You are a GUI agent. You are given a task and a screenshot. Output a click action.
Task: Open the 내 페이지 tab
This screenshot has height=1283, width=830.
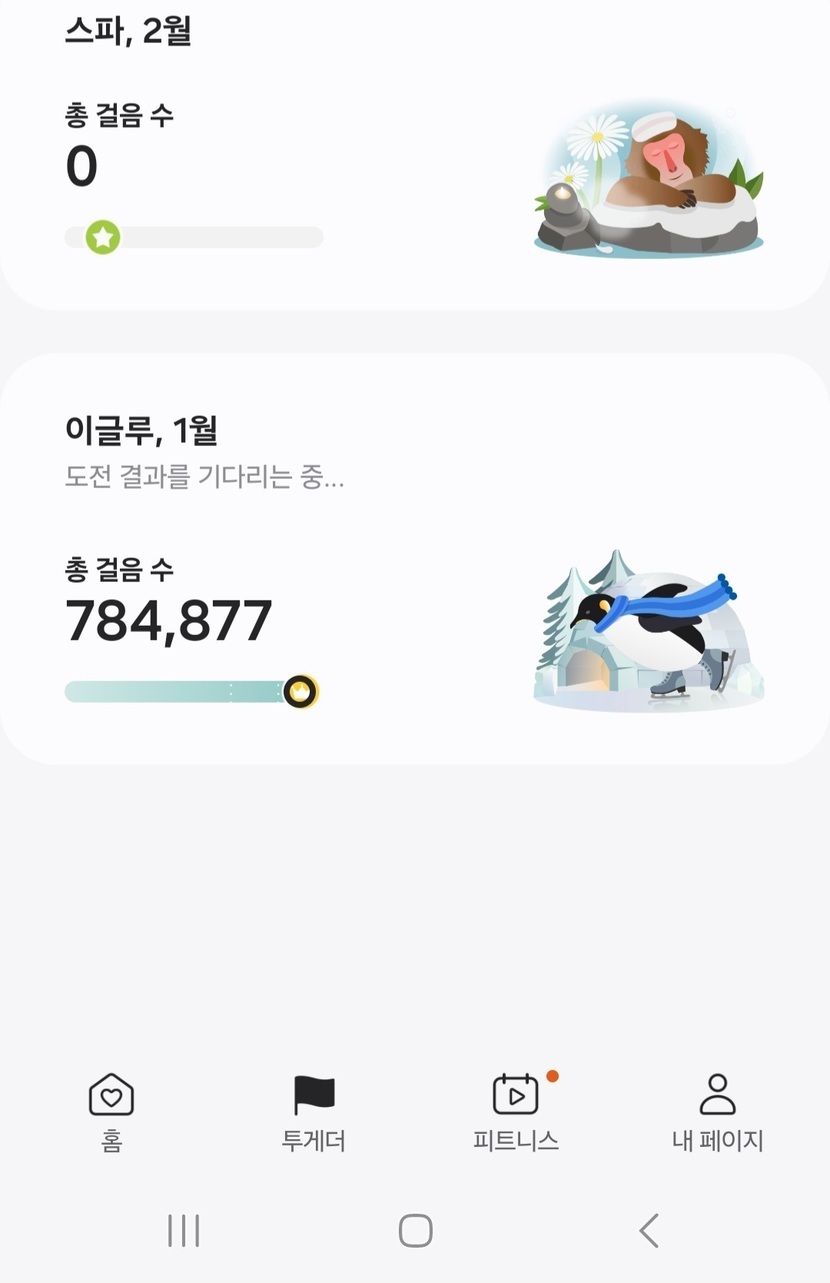click(718, 1113)
